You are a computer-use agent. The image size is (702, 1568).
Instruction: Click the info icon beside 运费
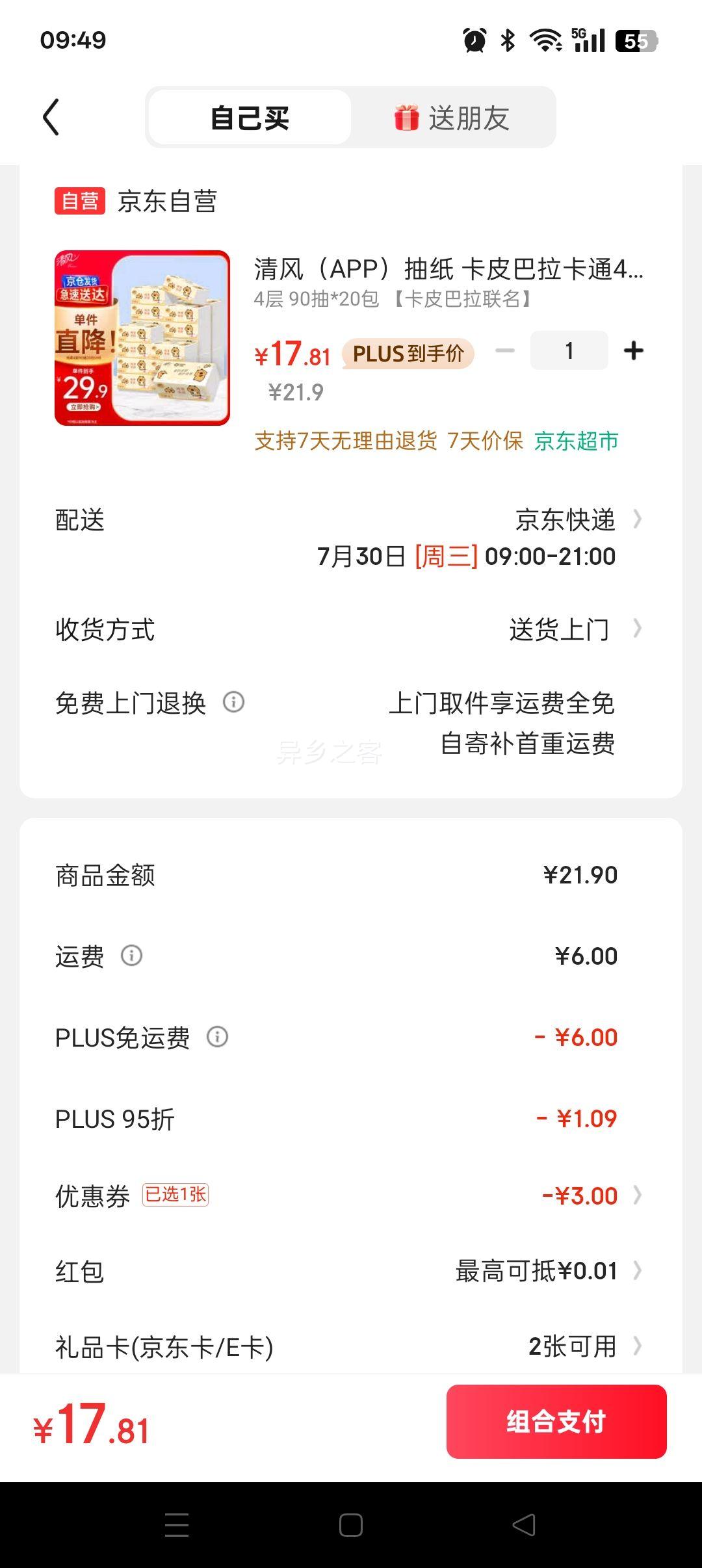tap(132, 956)
